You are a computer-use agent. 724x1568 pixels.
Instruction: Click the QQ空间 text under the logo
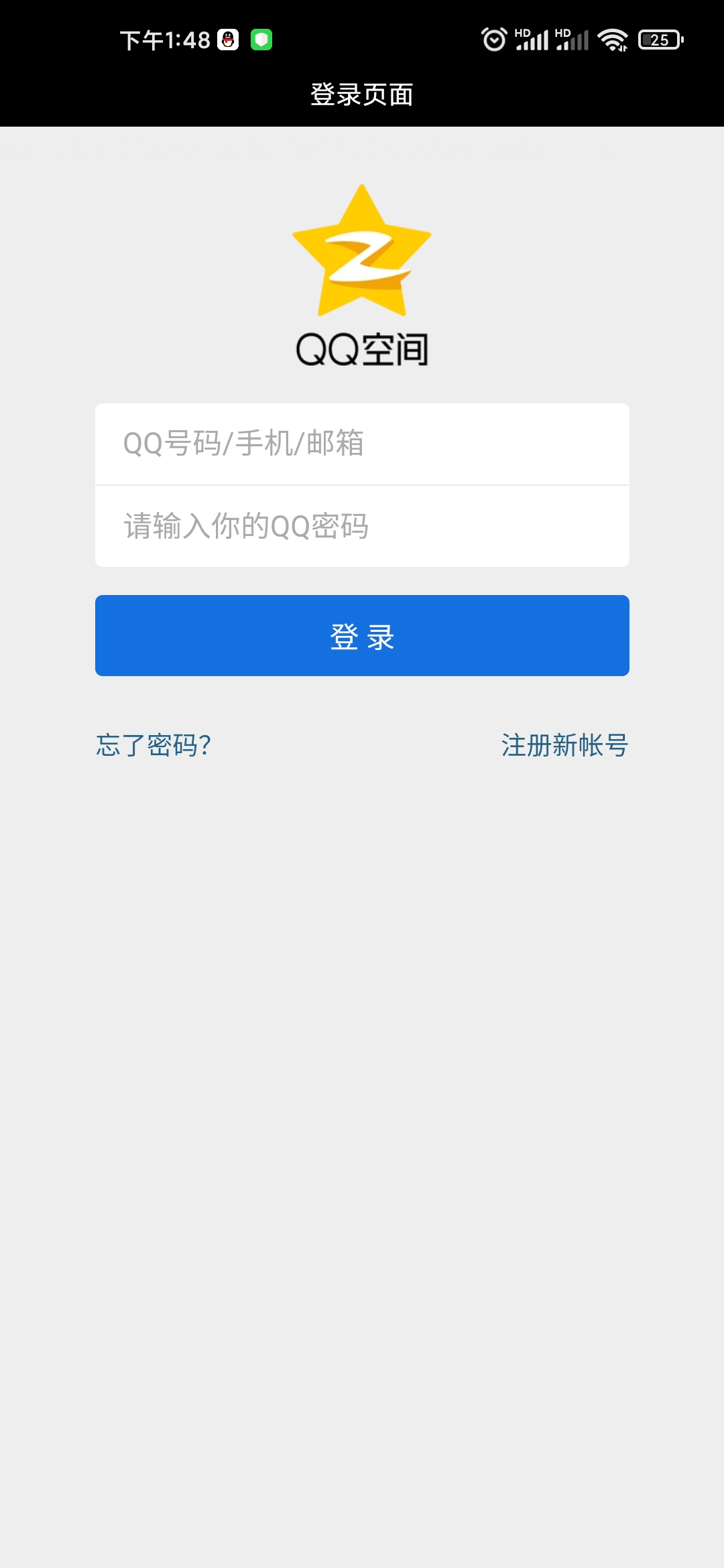362,347
